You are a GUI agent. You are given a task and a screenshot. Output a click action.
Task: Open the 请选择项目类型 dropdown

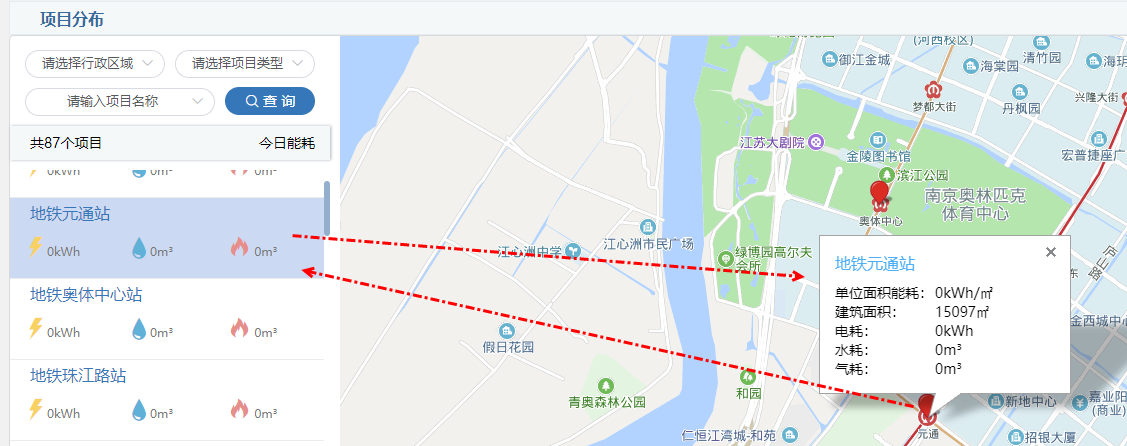coord(245,64)
